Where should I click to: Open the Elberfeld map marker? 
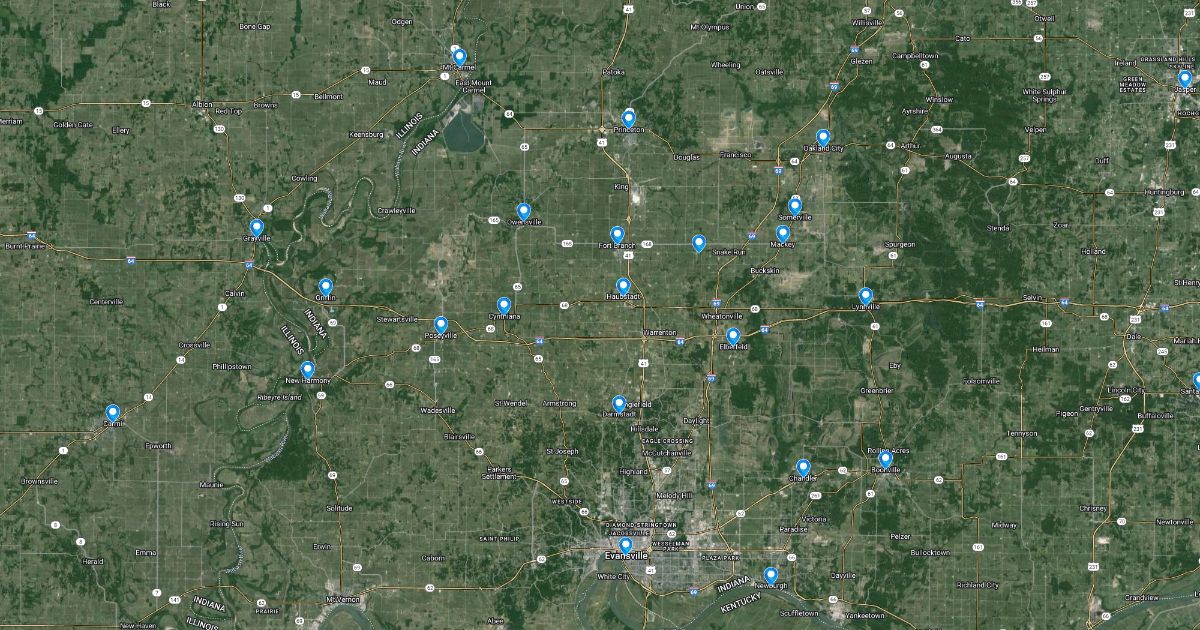(733, 335)
